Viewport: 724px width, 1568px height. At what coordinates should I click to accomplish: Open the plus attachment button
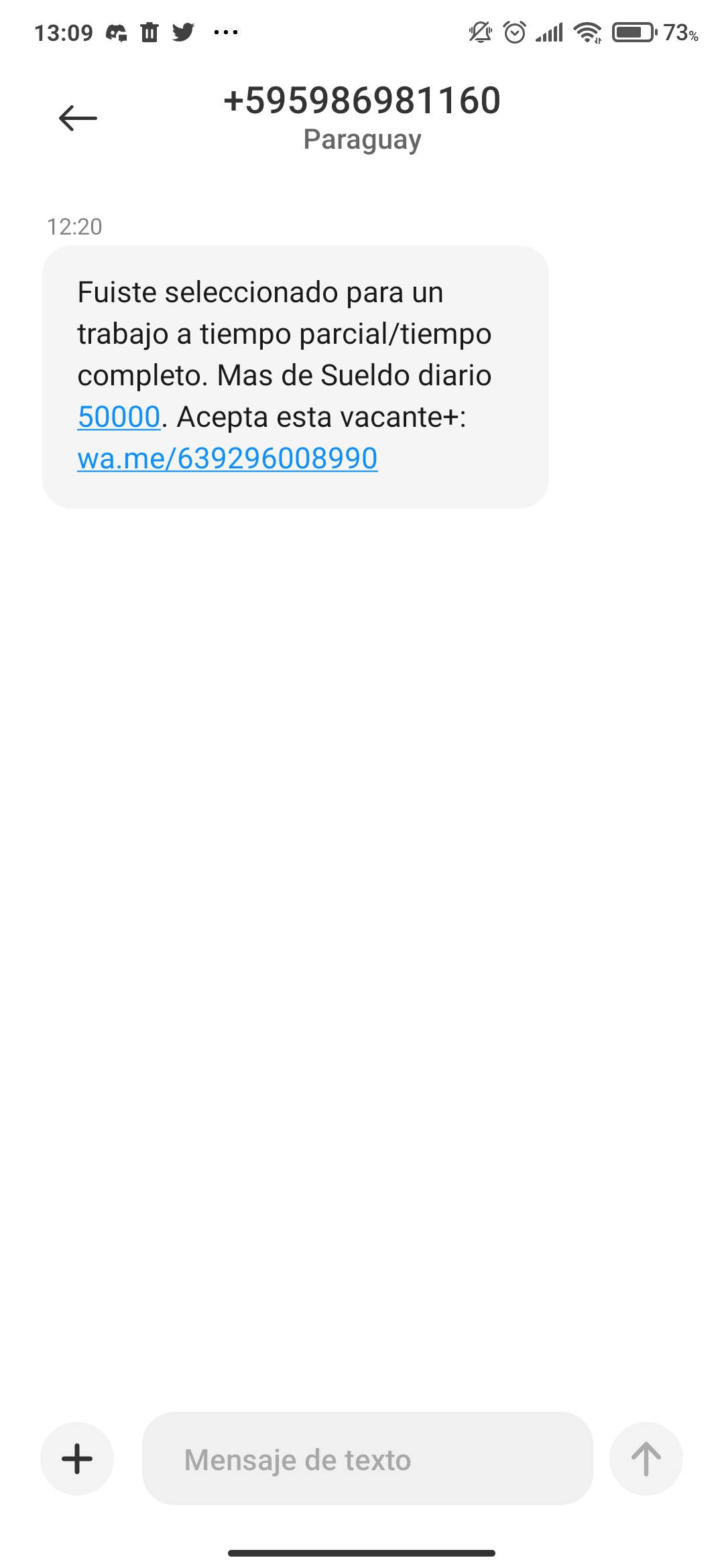coord(77,1459)
